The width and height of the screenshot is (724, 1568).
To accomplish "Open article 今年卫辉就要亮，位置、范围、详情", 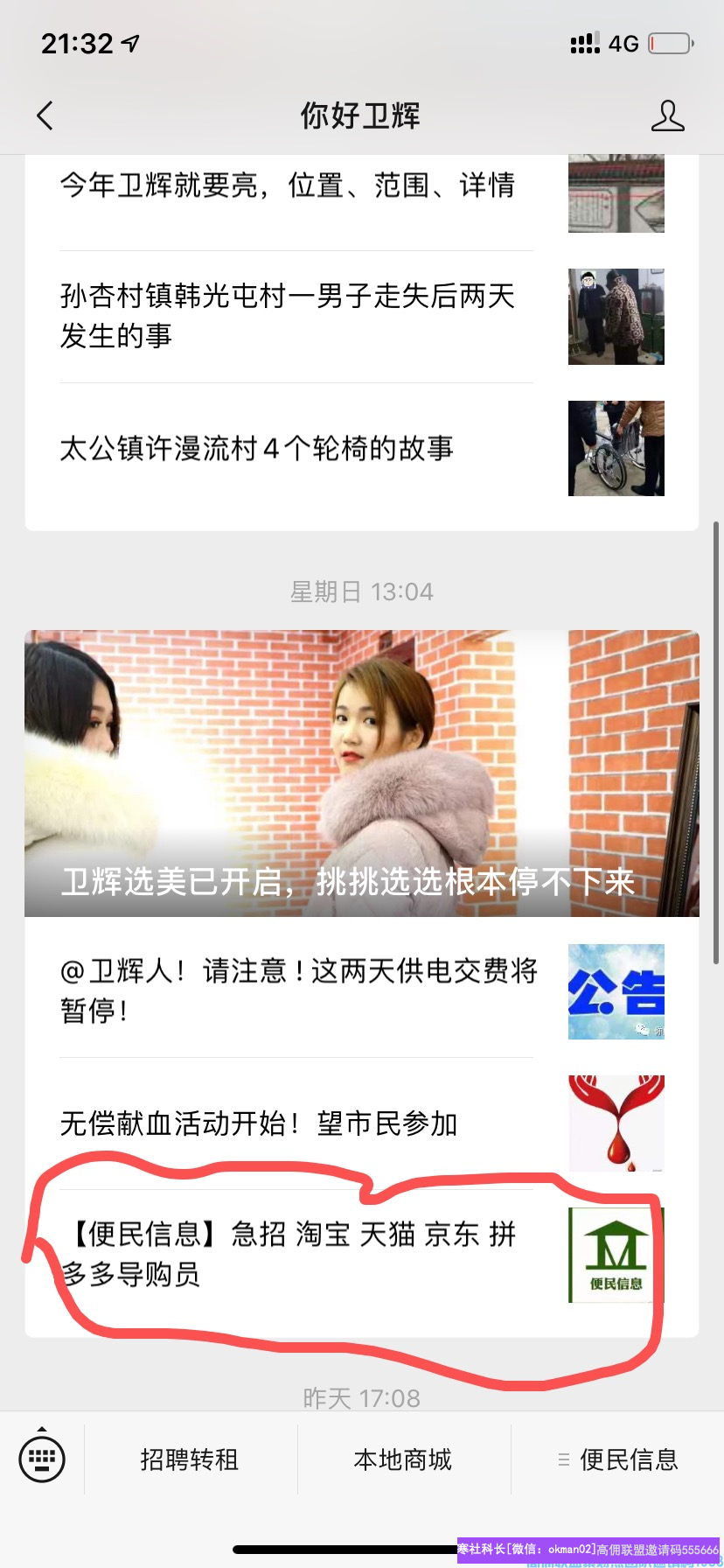I will [289, 185].
